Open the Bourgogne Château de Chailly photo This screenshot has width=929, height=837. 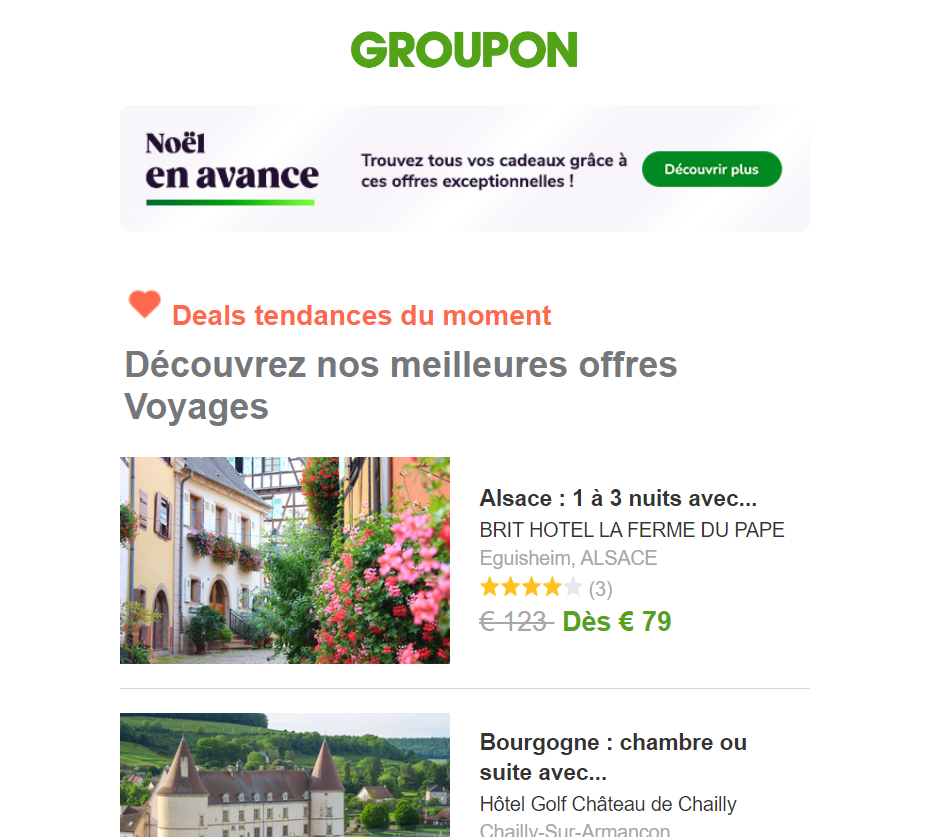click(x=285, y=775)
